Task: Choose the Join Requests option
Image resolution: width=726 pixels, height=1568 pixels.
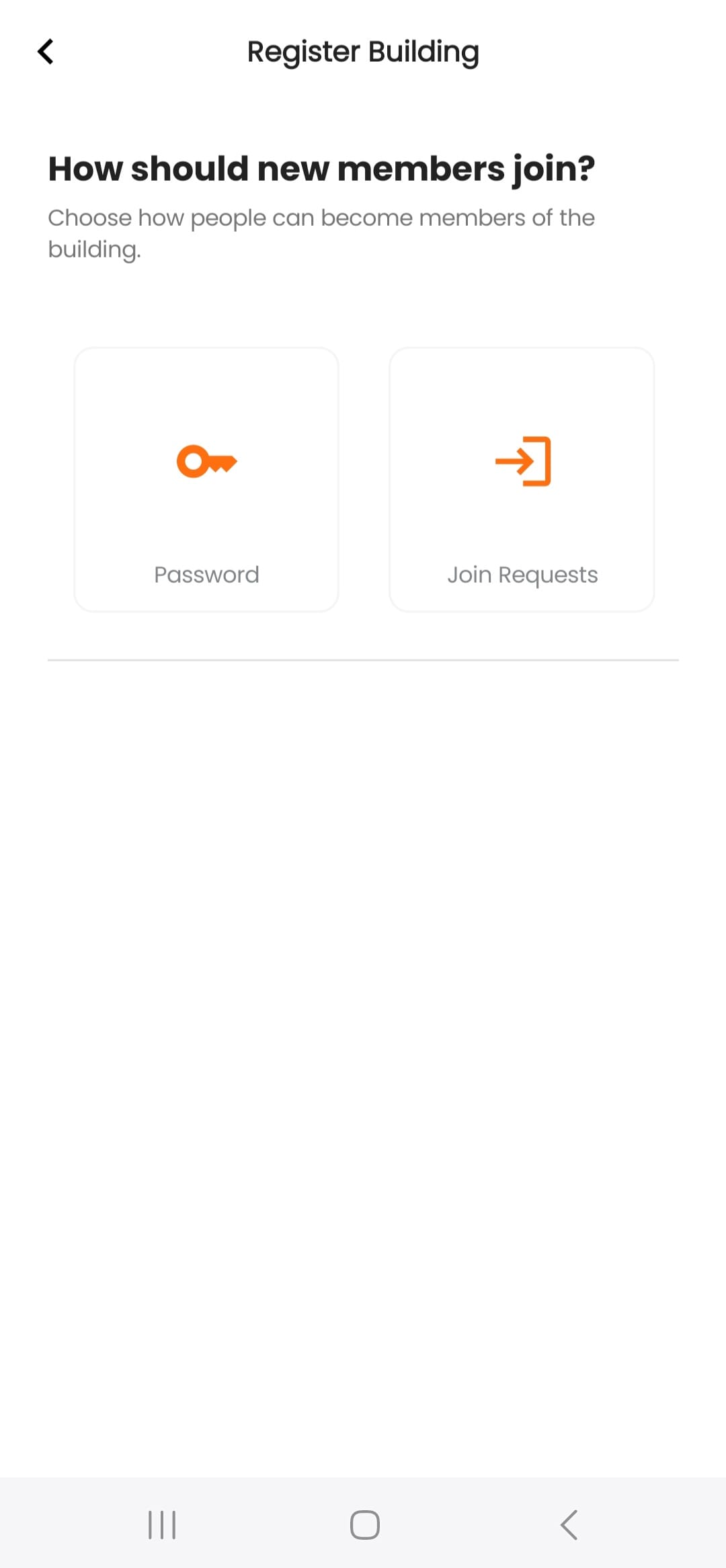Action: pos(522,479)
